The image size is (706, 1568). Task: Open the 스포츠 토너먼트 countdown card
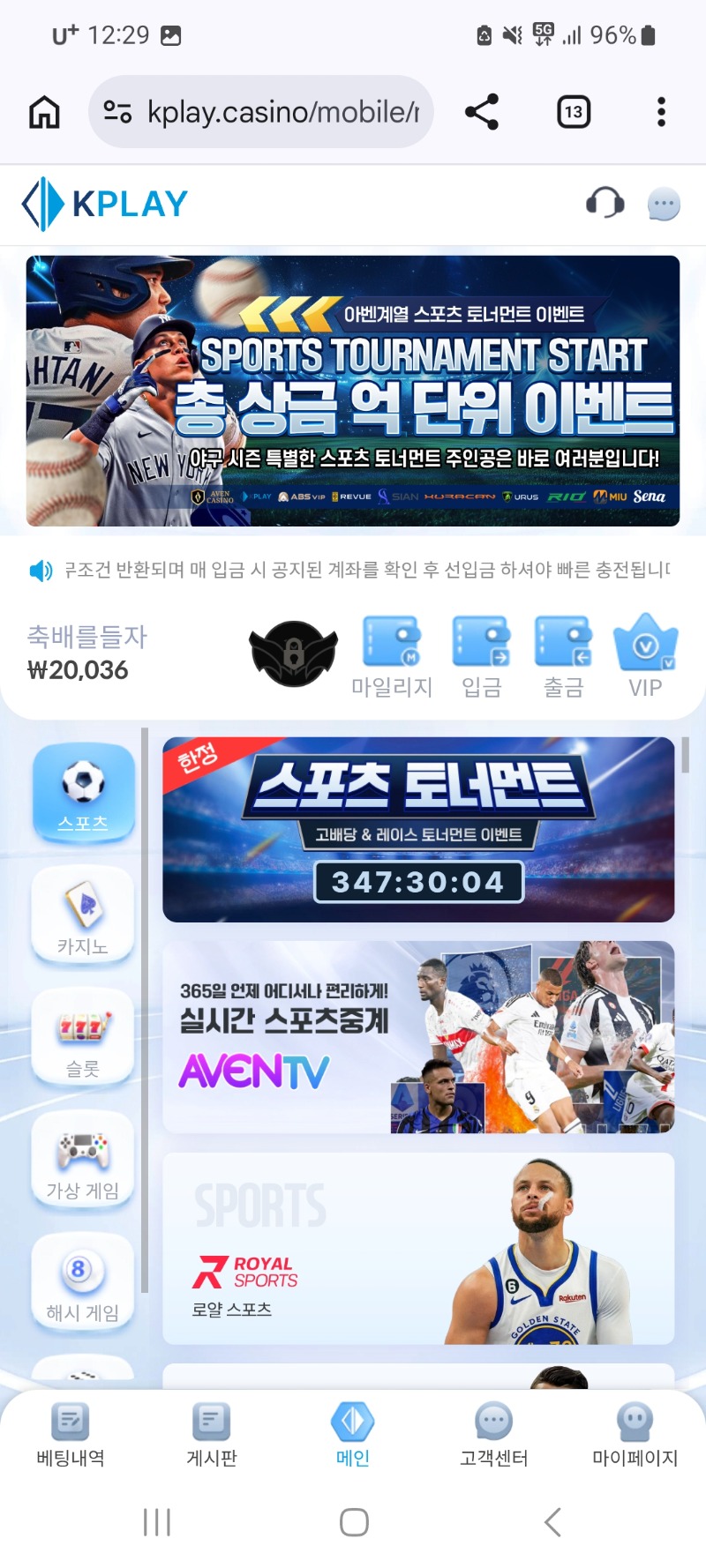[418, 829]
